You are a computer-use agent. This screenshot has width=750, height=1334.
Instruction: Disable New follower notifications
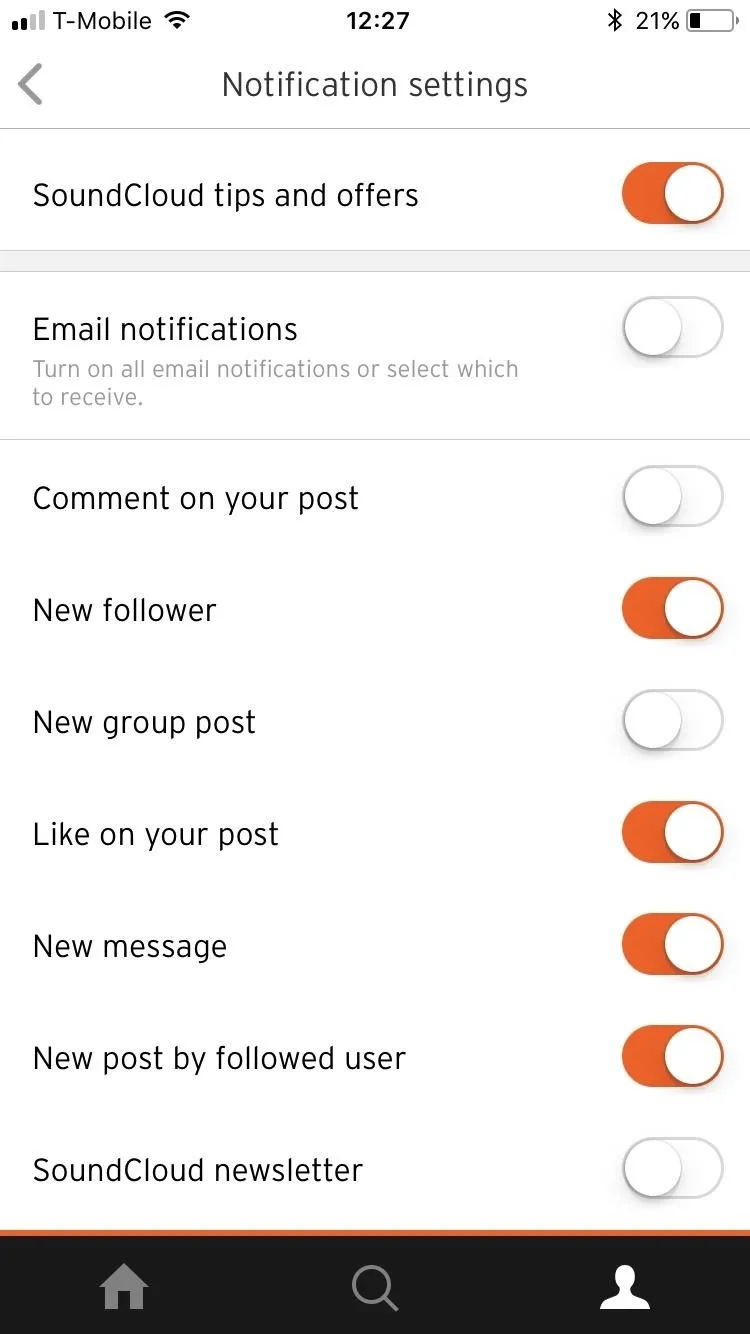pyautogui.click(x=672, y=609)
